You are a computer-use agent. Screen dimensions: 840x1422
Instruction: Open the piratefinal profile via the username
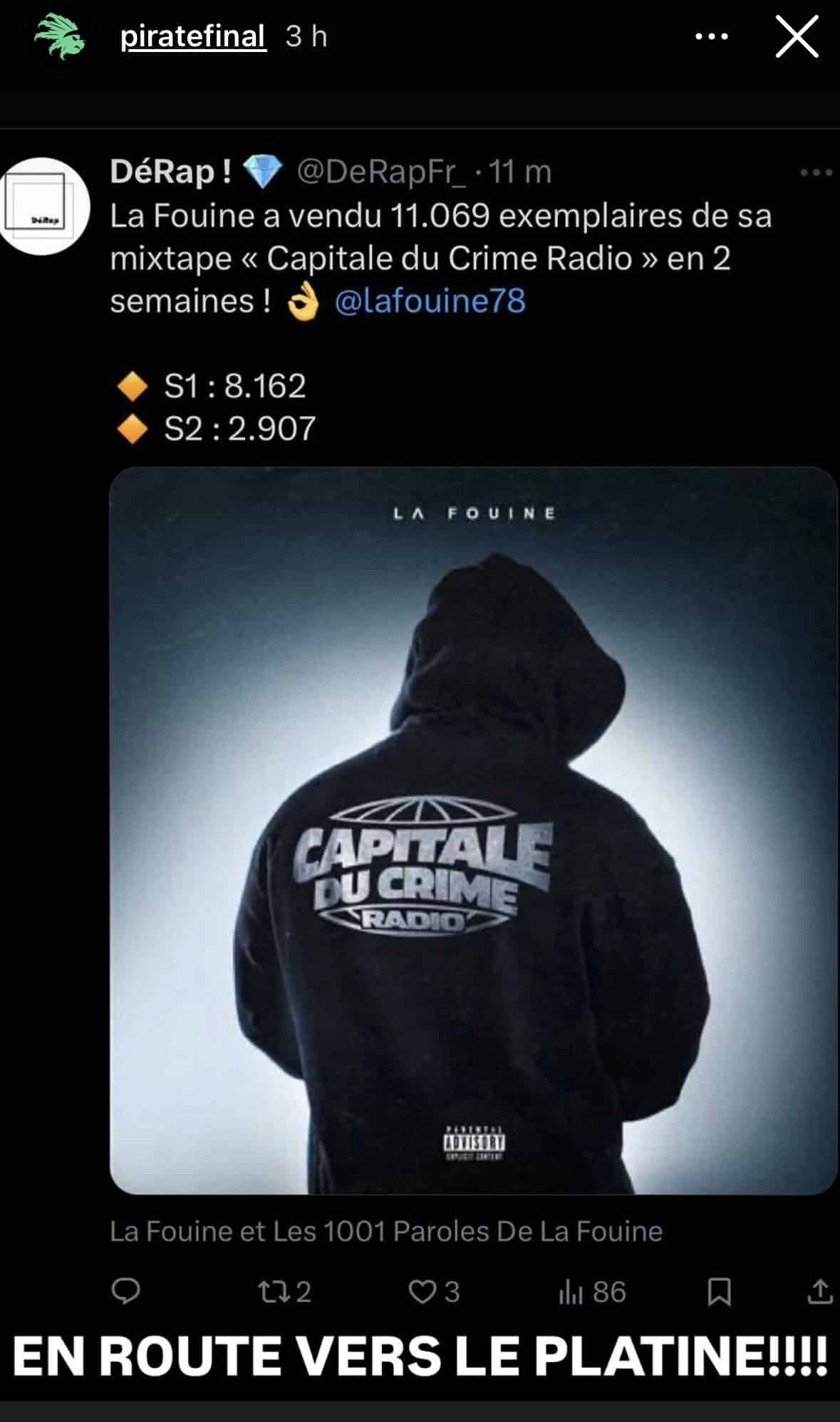pos(193,37)
